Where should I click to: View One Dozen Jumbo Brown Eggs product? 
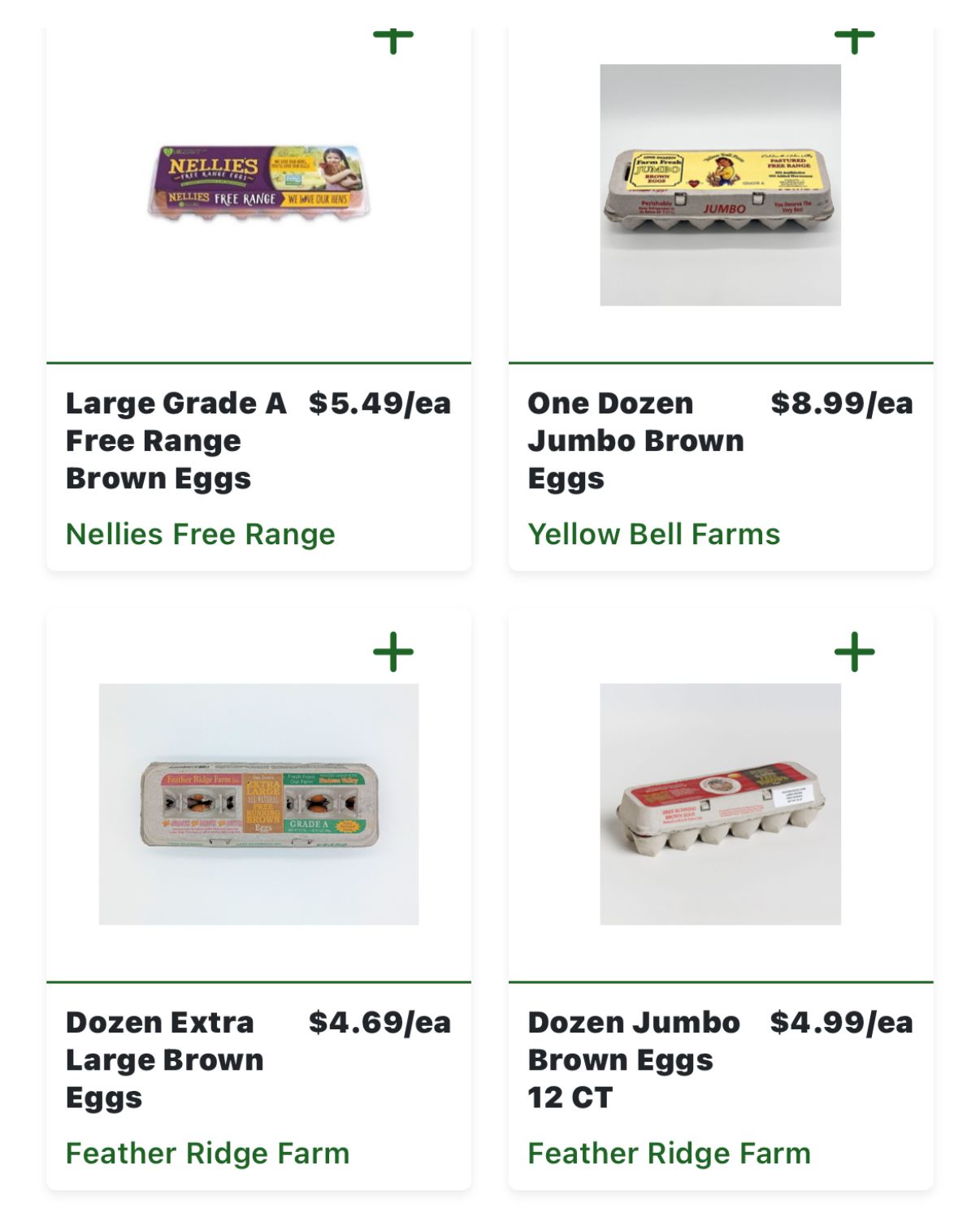[x=635, y=440]
